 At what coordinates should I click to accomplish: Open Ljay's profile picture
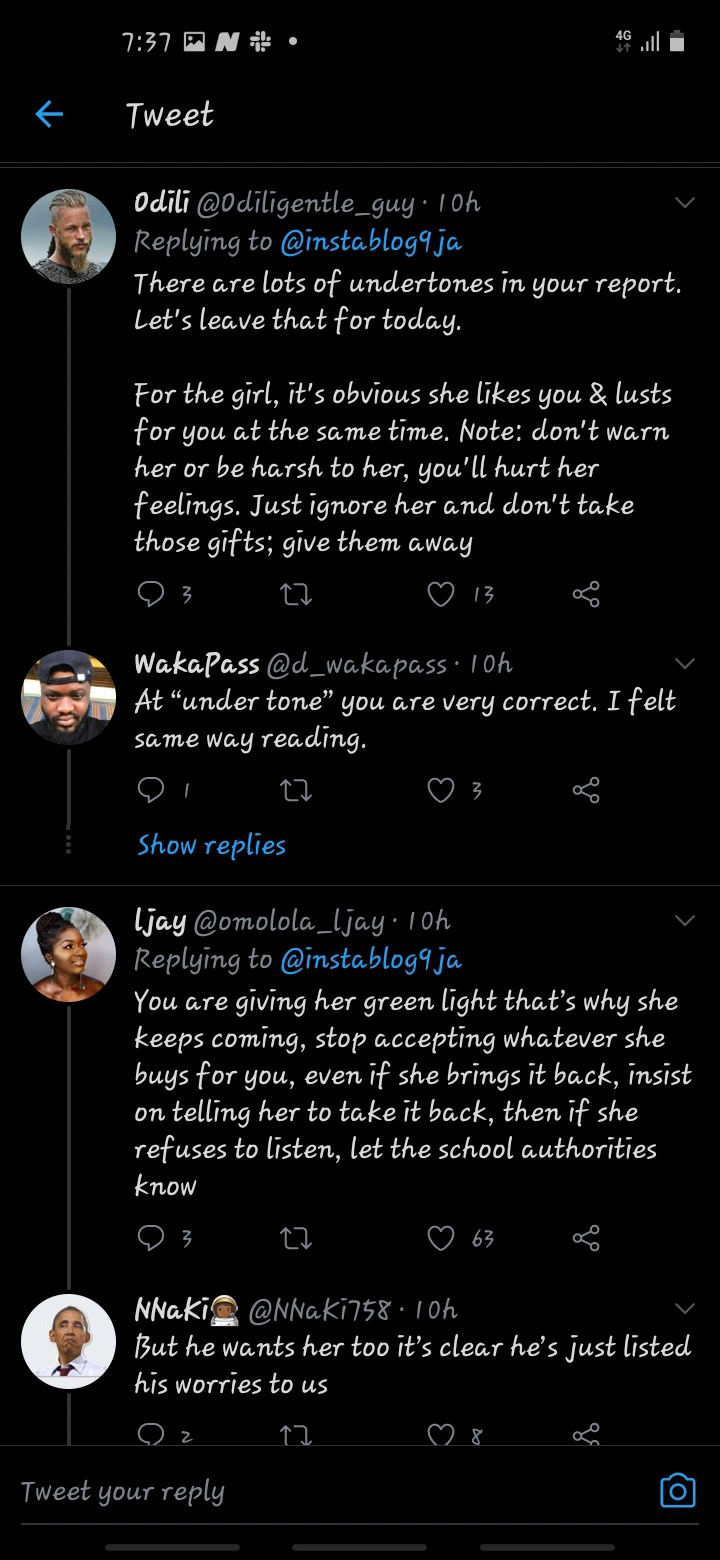(x=69, y=955)
